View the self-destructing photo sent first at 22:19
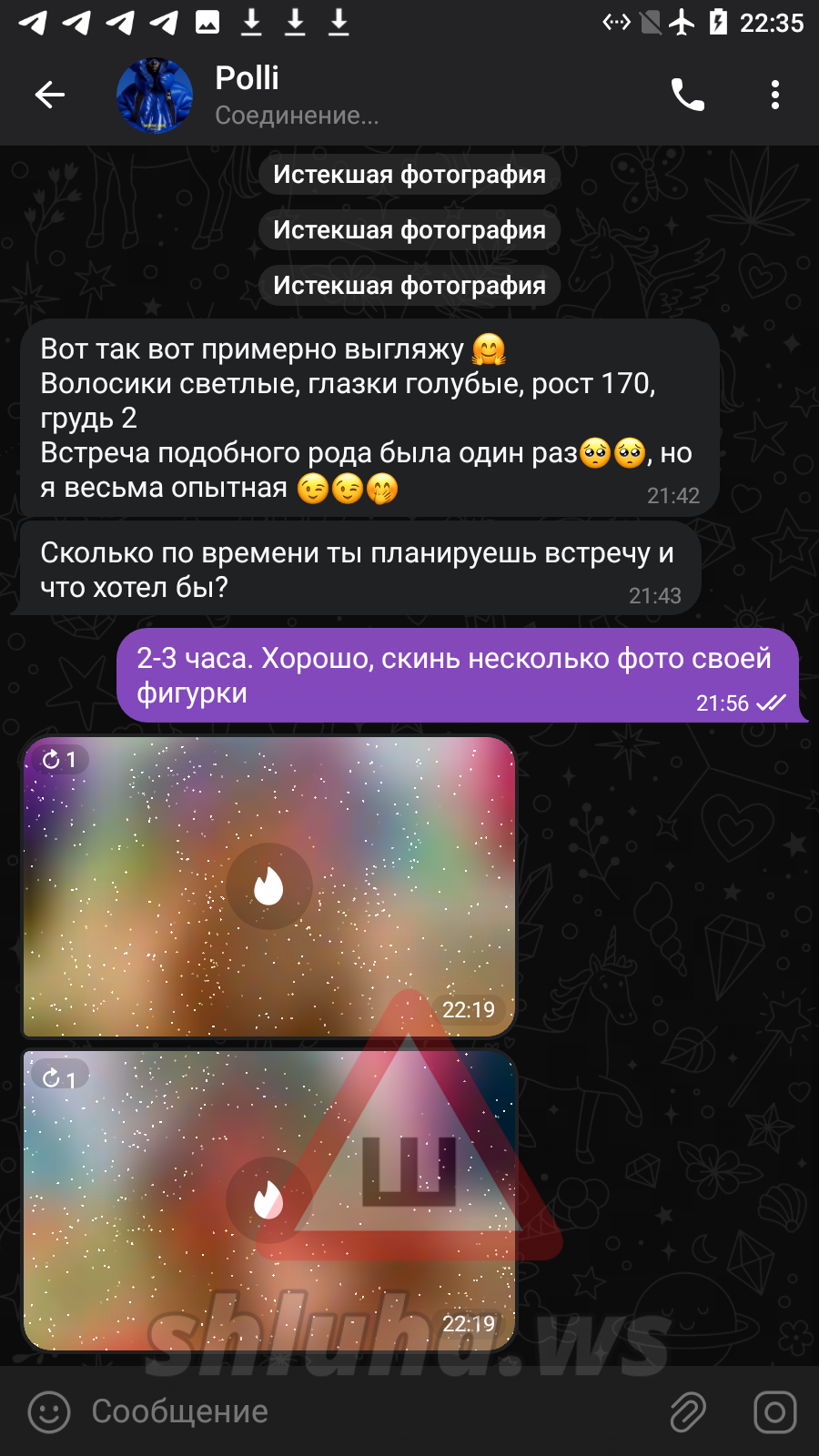 click(268, 886)
